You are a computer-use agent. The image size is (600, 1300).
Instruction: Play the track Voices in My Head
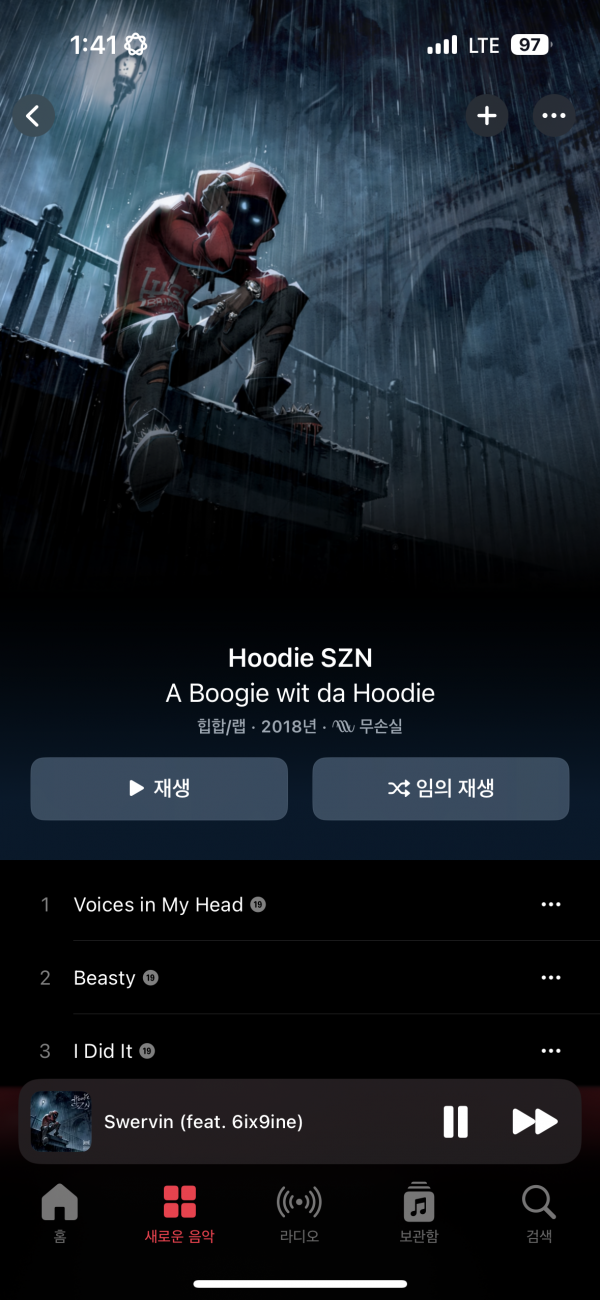pyautogui.click(x=158, y=905)
